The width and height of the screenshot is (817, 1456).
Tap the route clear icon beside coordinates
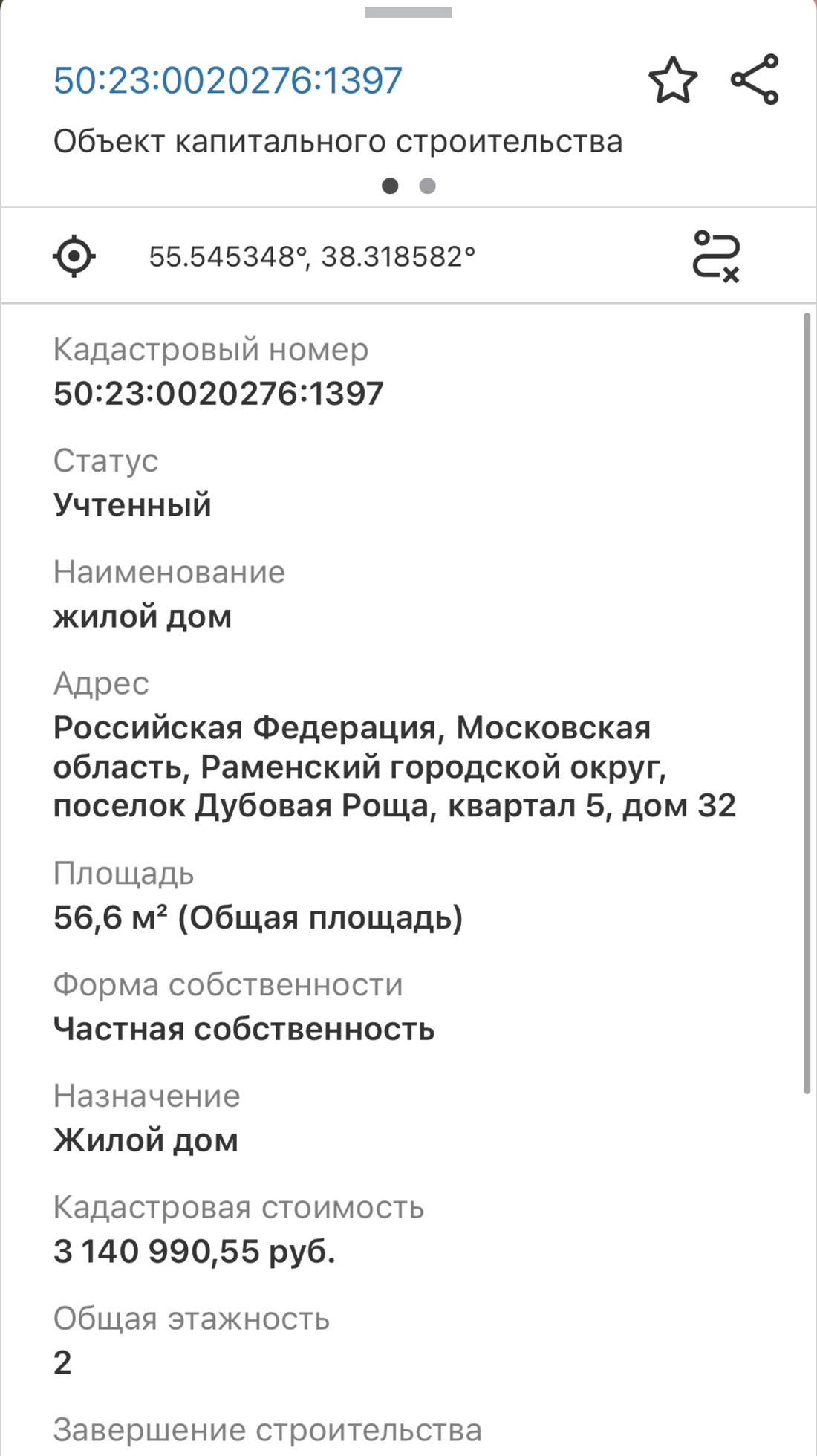coord(716,256)
